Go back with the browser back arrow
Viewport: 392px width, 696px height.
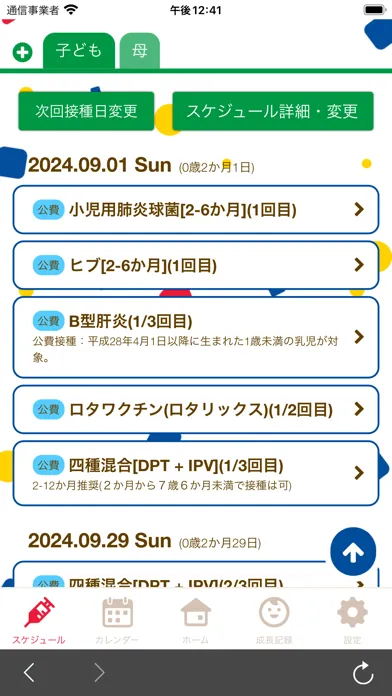[29, 673]
